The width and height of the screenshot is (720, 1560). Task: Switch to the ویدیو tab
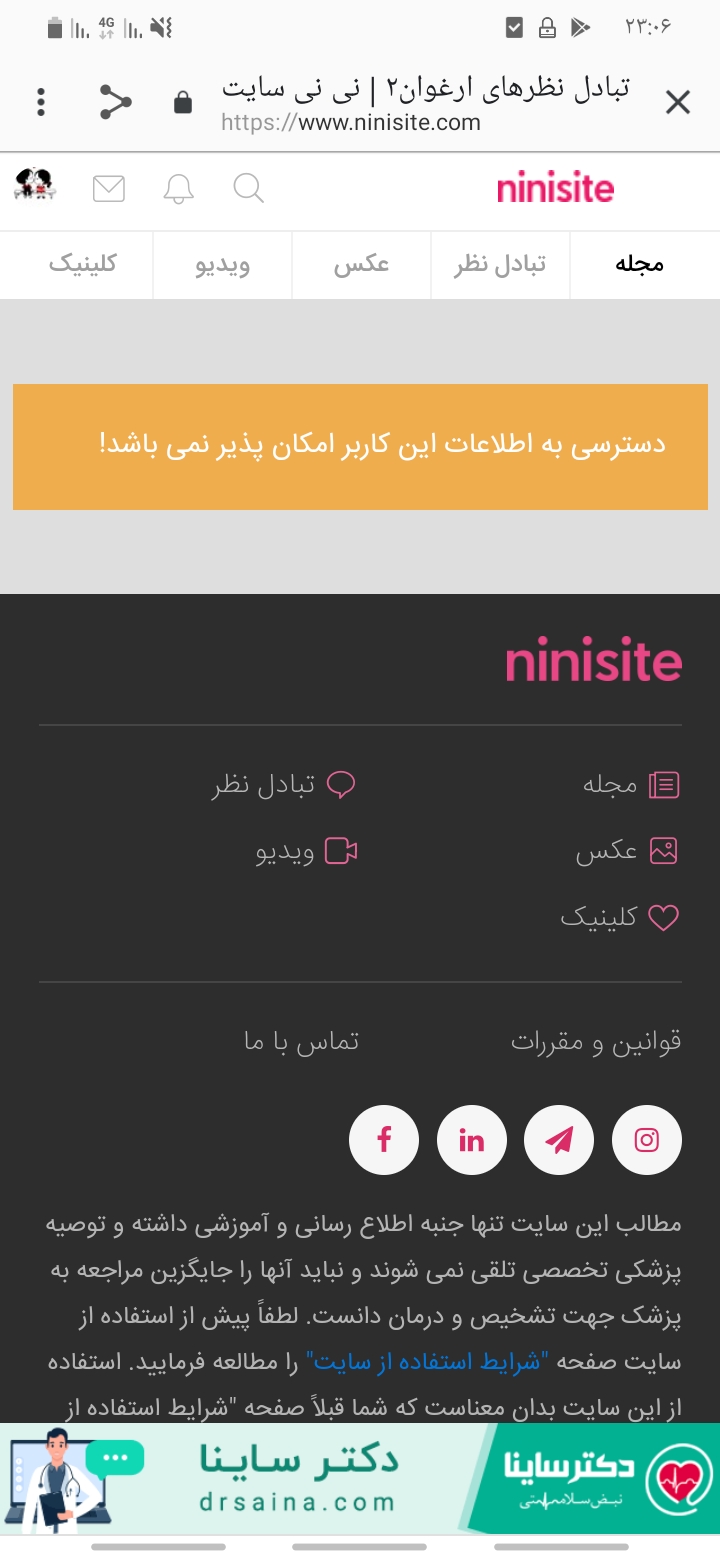pyautogui.click(x=222, y=264)
